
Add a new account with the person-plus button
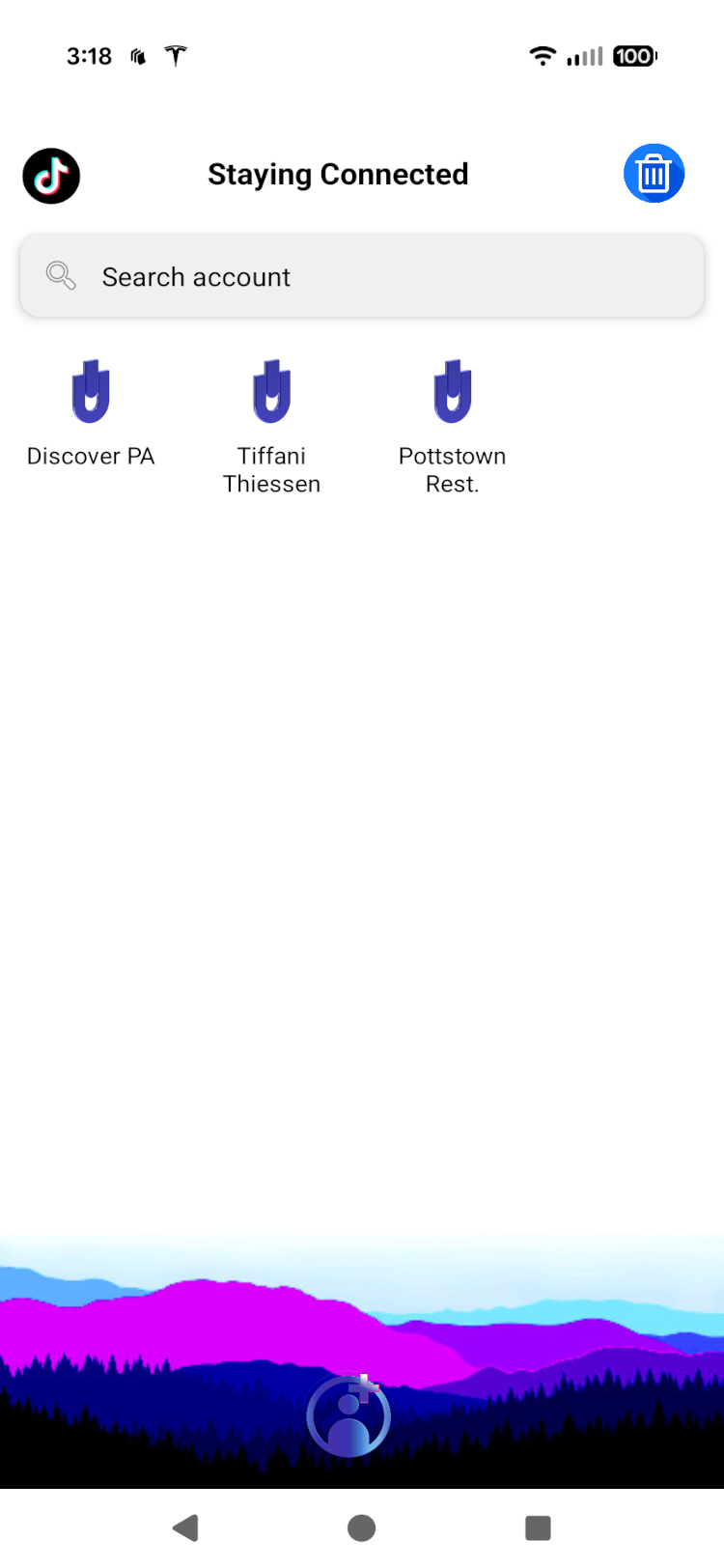tap(348, 1414)
